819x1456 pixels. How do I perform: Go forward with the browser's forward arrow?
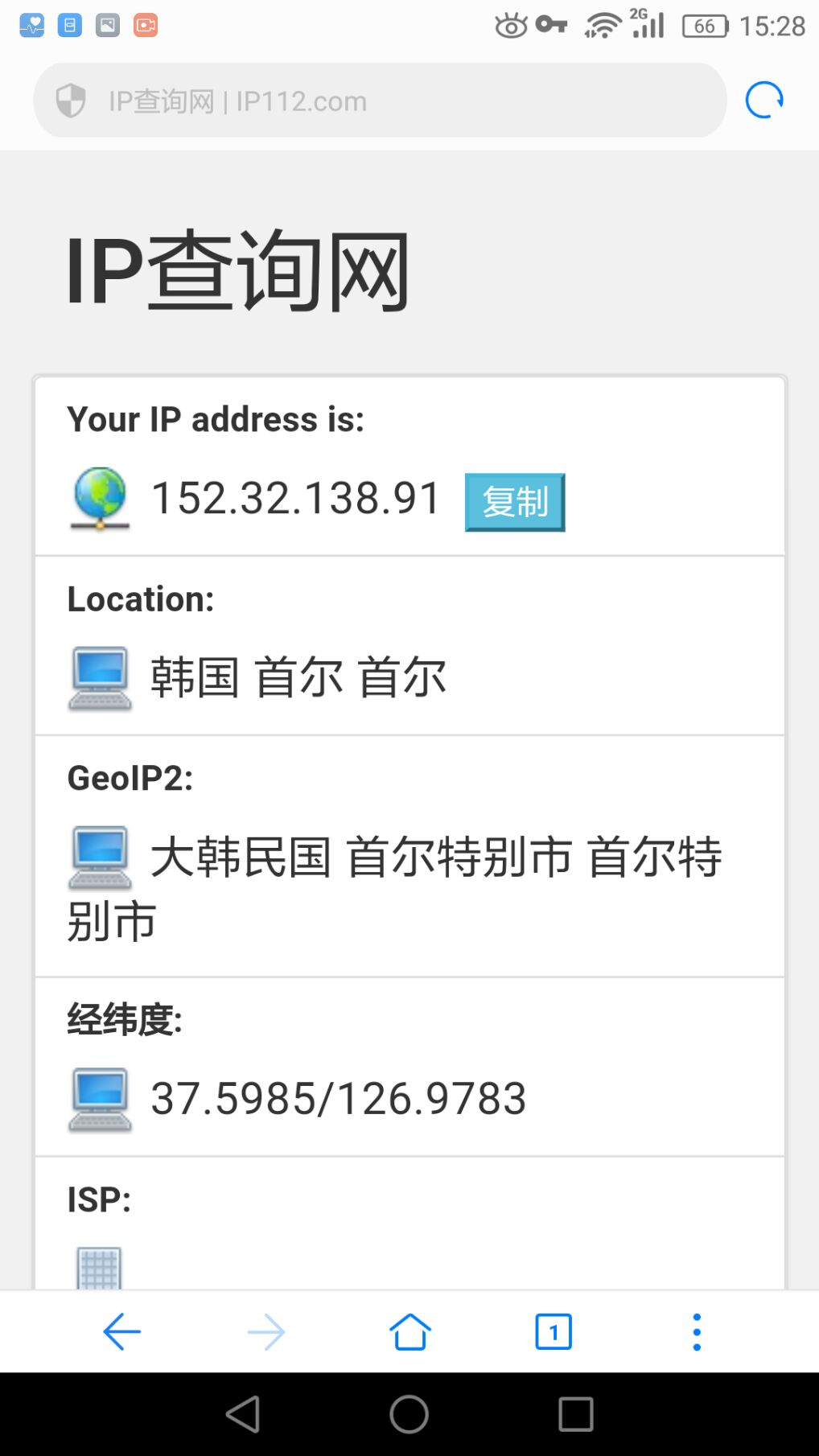tap(266, 1332)
